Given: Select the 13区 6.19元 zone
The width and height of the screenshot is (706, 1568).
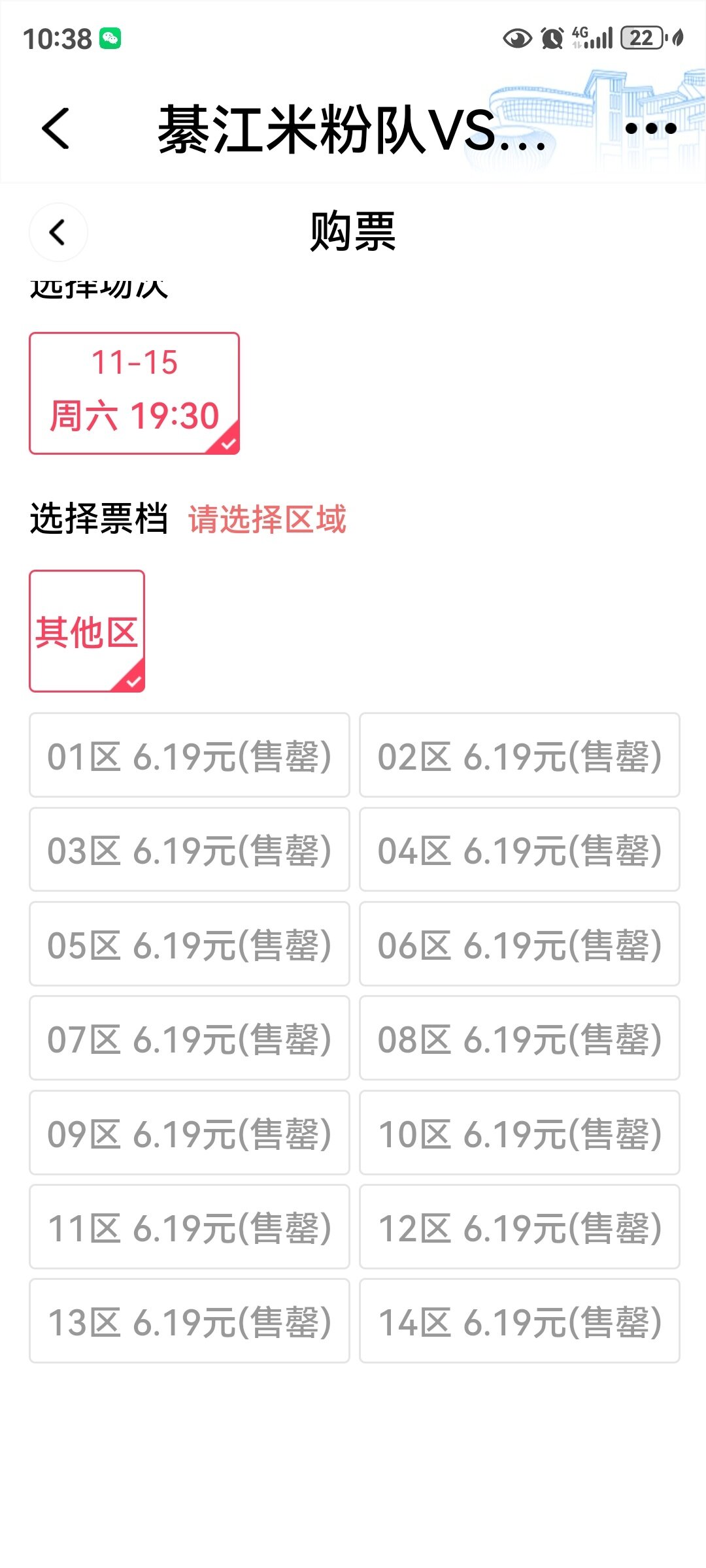Looking at the screenshot, I should (190, 1320).
